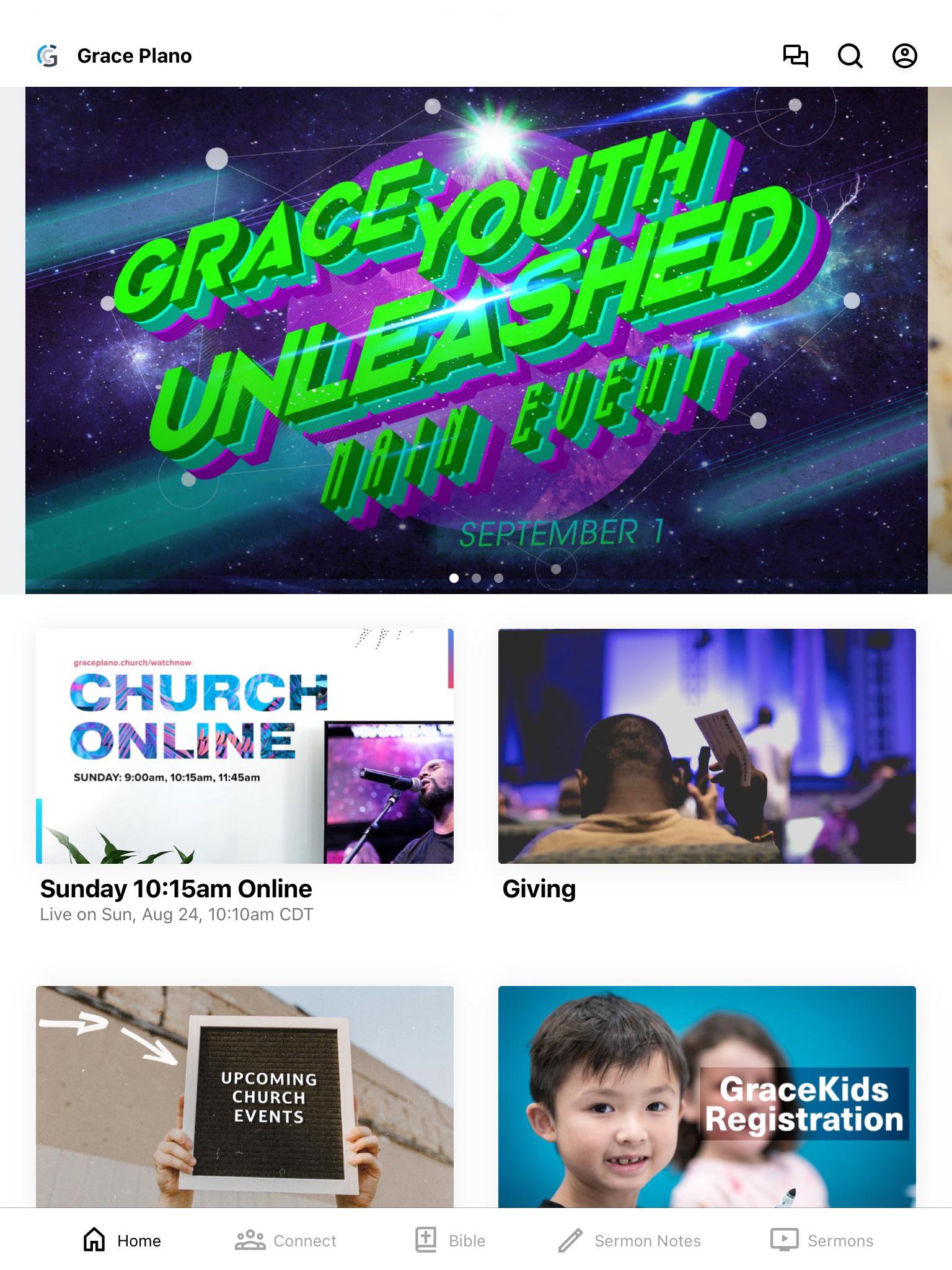Viewport: 952px width, 1270px height.
Task: Open the messages chat icon
Action: (795, 56)
